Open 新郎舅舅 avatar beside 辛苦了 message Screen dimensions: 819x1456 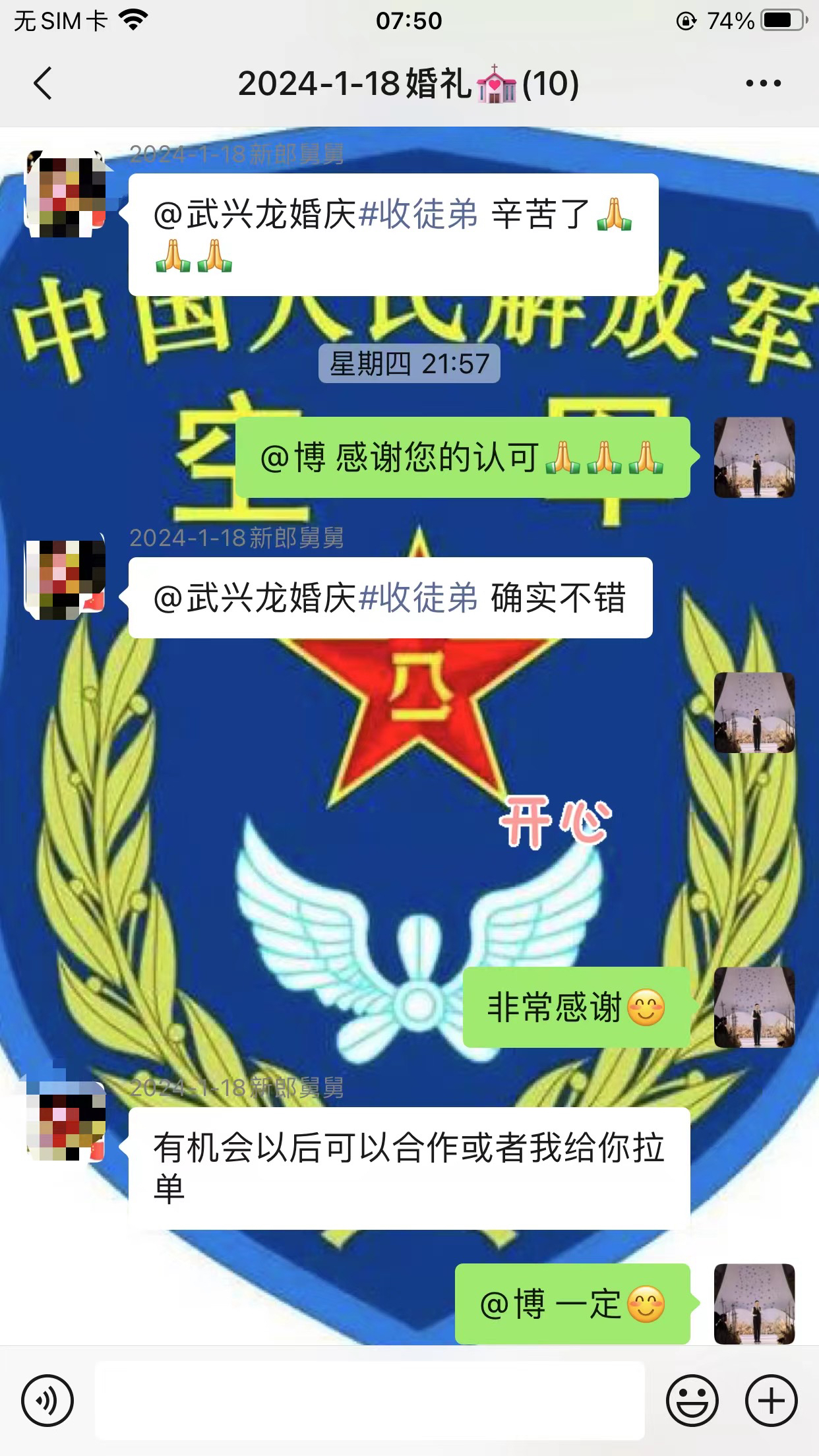pos(65,193)
